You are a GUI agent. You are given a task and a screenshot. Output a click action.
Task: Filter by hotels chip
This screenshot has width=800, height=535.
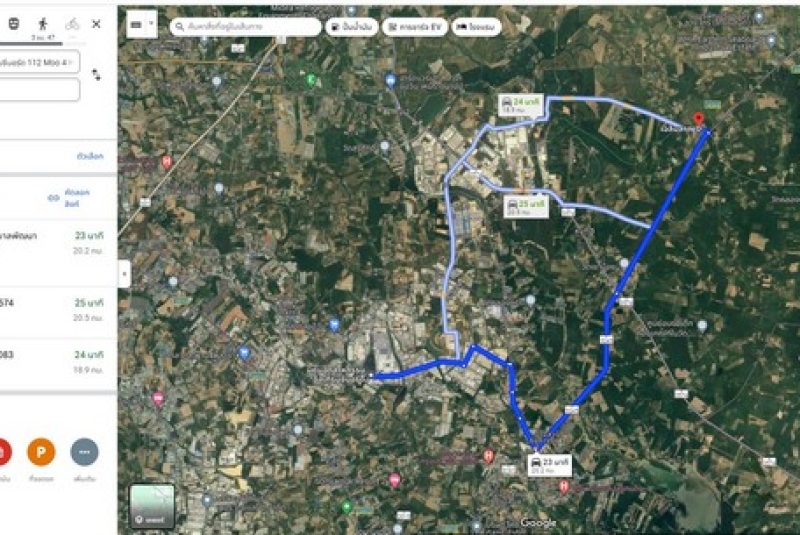(477, 27)
